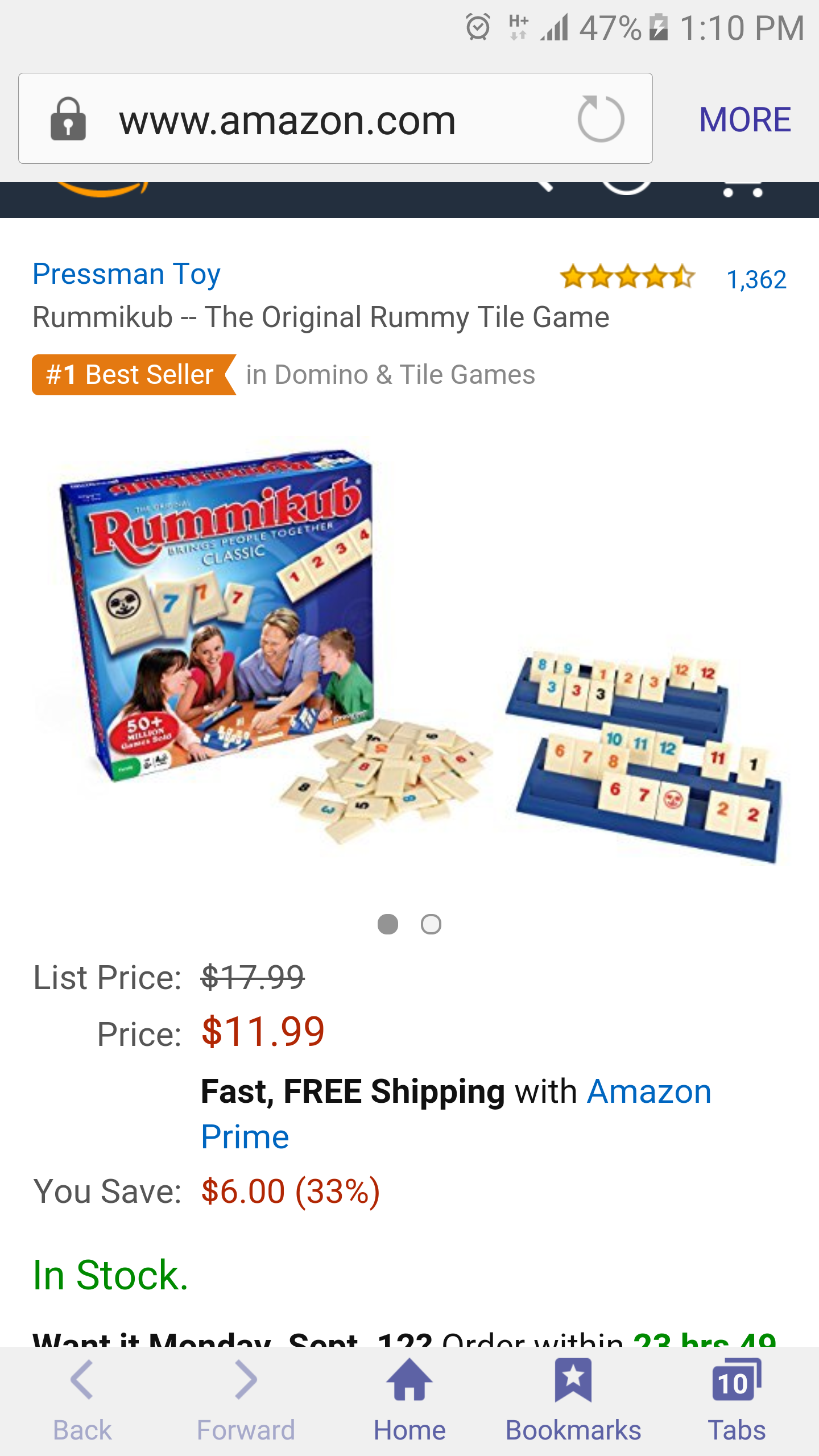
Task: Go to the browser Home page
Action: point(409,1400)
